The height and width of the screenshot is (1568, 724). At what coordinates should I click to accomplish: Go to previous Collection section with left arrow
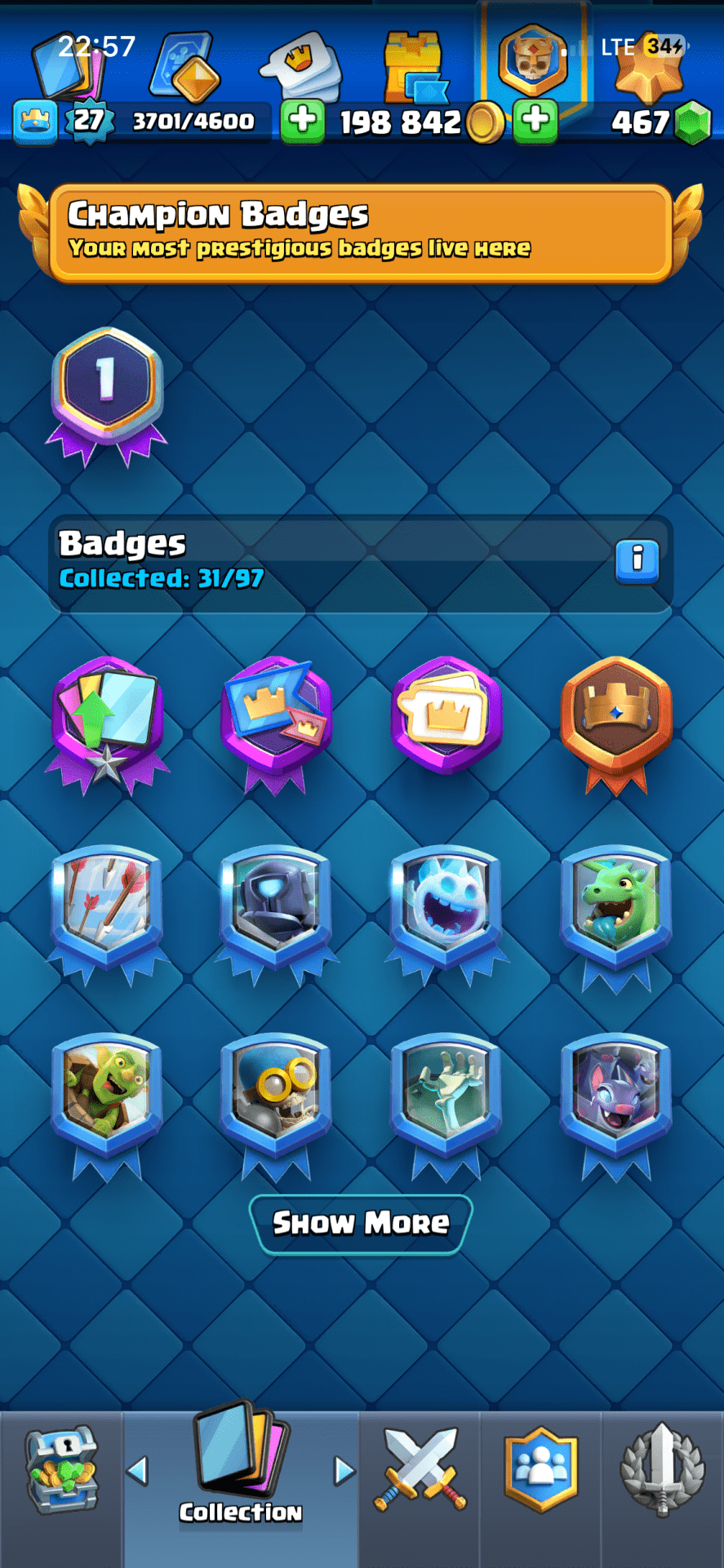(137, 1471)
